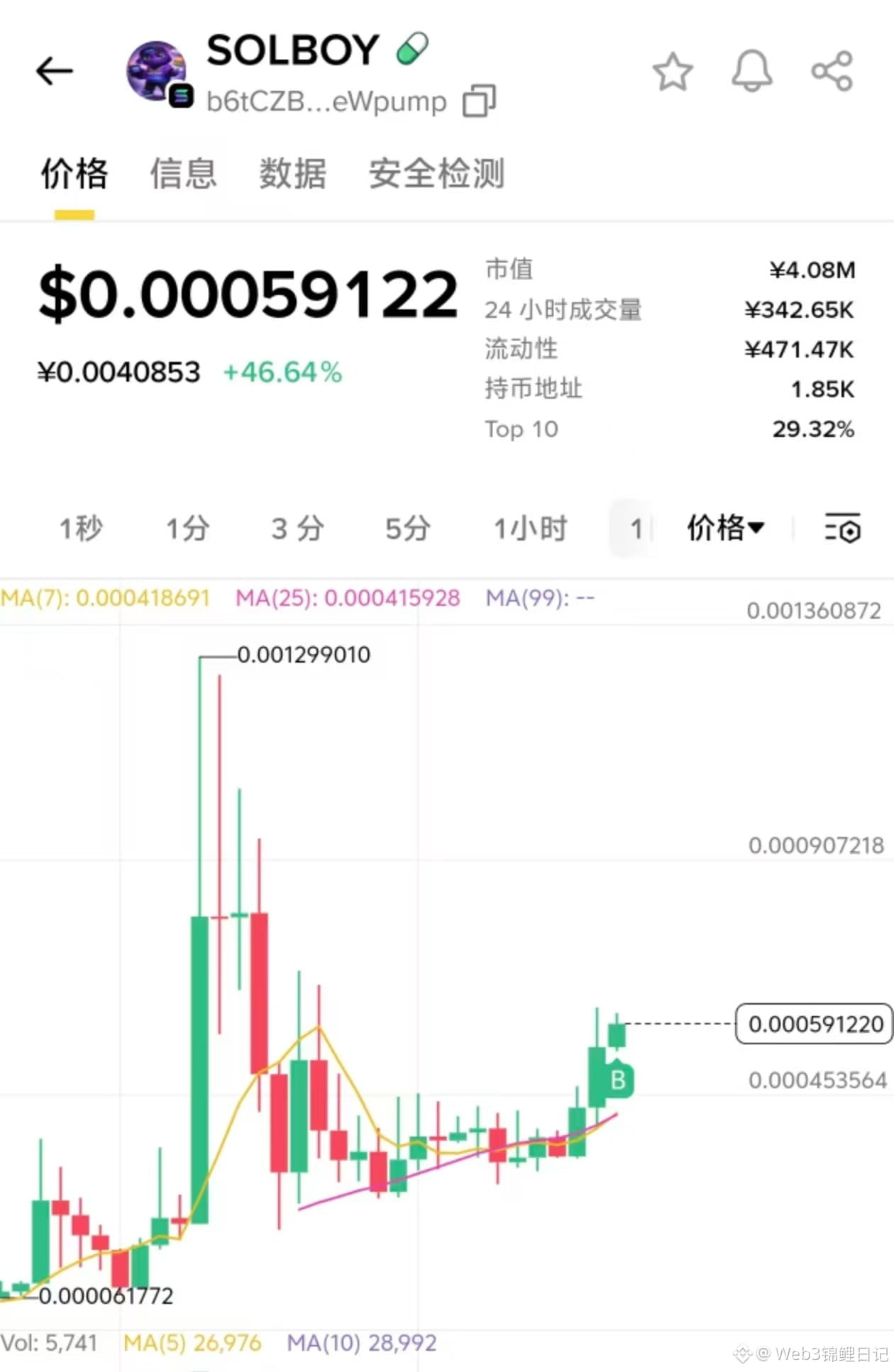This screenshot has width=894, height=1372.
Task: Select the 价格 tab
Action: 74,174
